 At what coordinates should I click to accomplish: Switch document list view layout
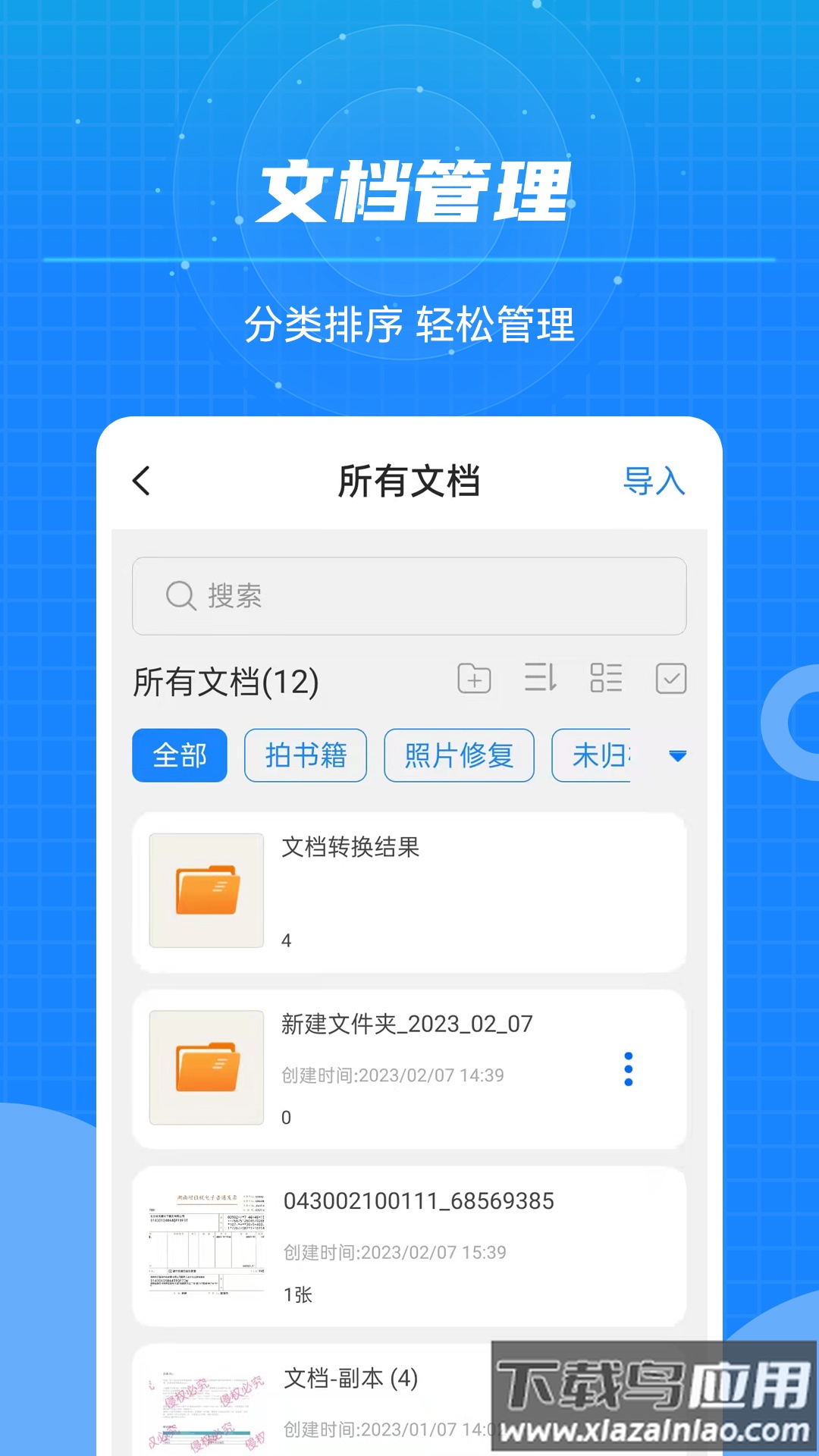coord(605,679)
